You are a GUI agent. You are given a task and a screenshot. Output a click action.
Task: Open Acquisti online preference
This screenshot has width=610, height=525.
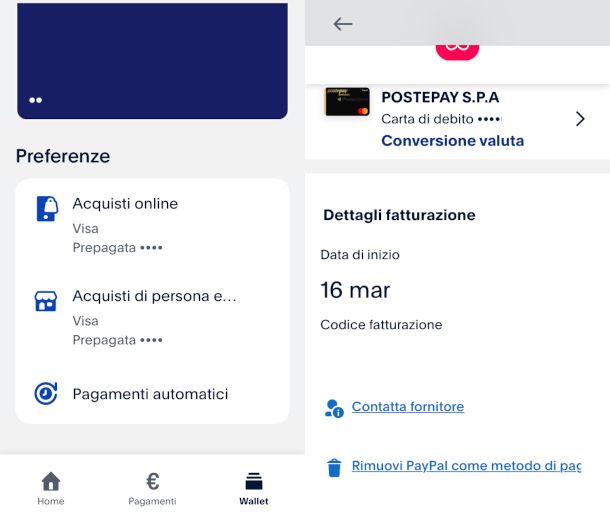[152, 224]
